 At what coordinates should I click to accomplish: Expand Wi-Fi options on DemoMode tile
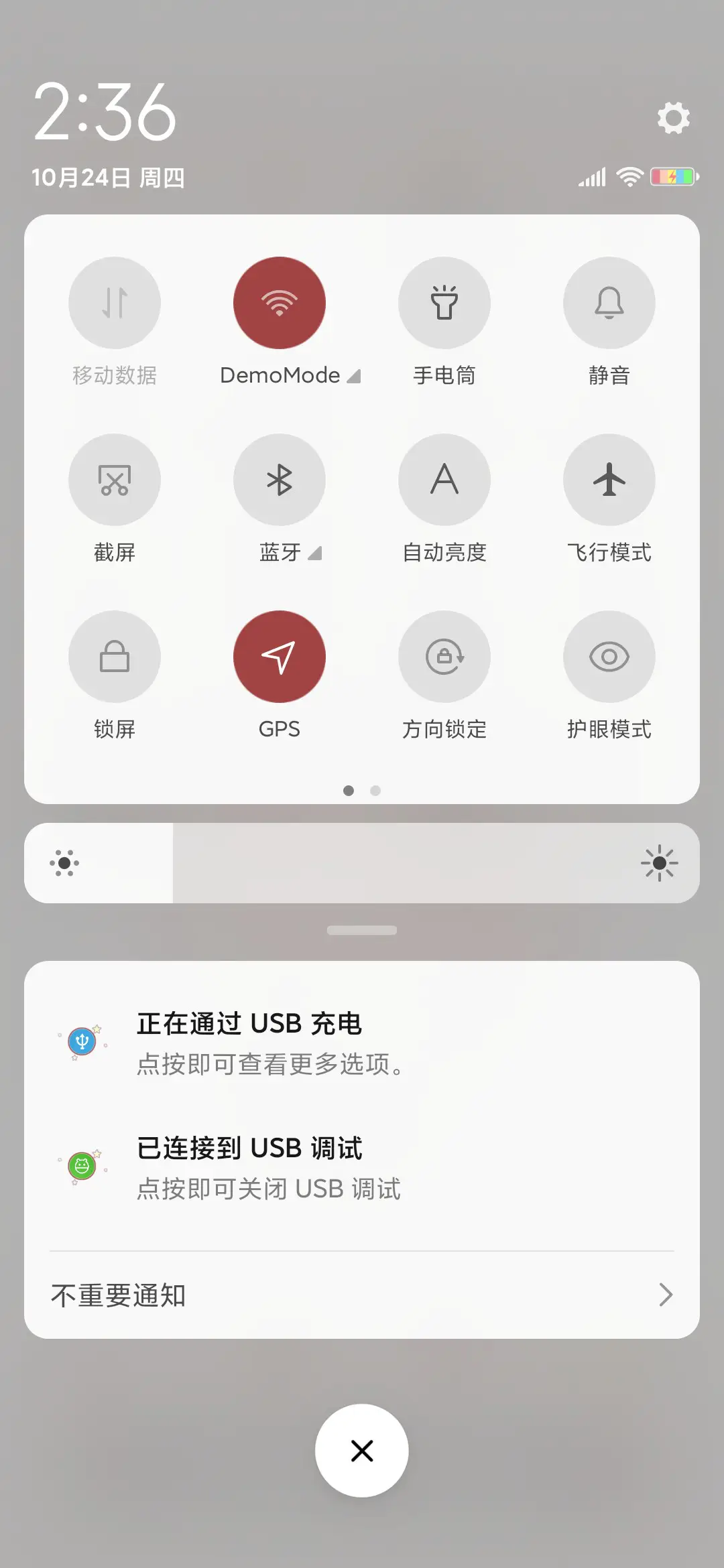coord(354,376)
